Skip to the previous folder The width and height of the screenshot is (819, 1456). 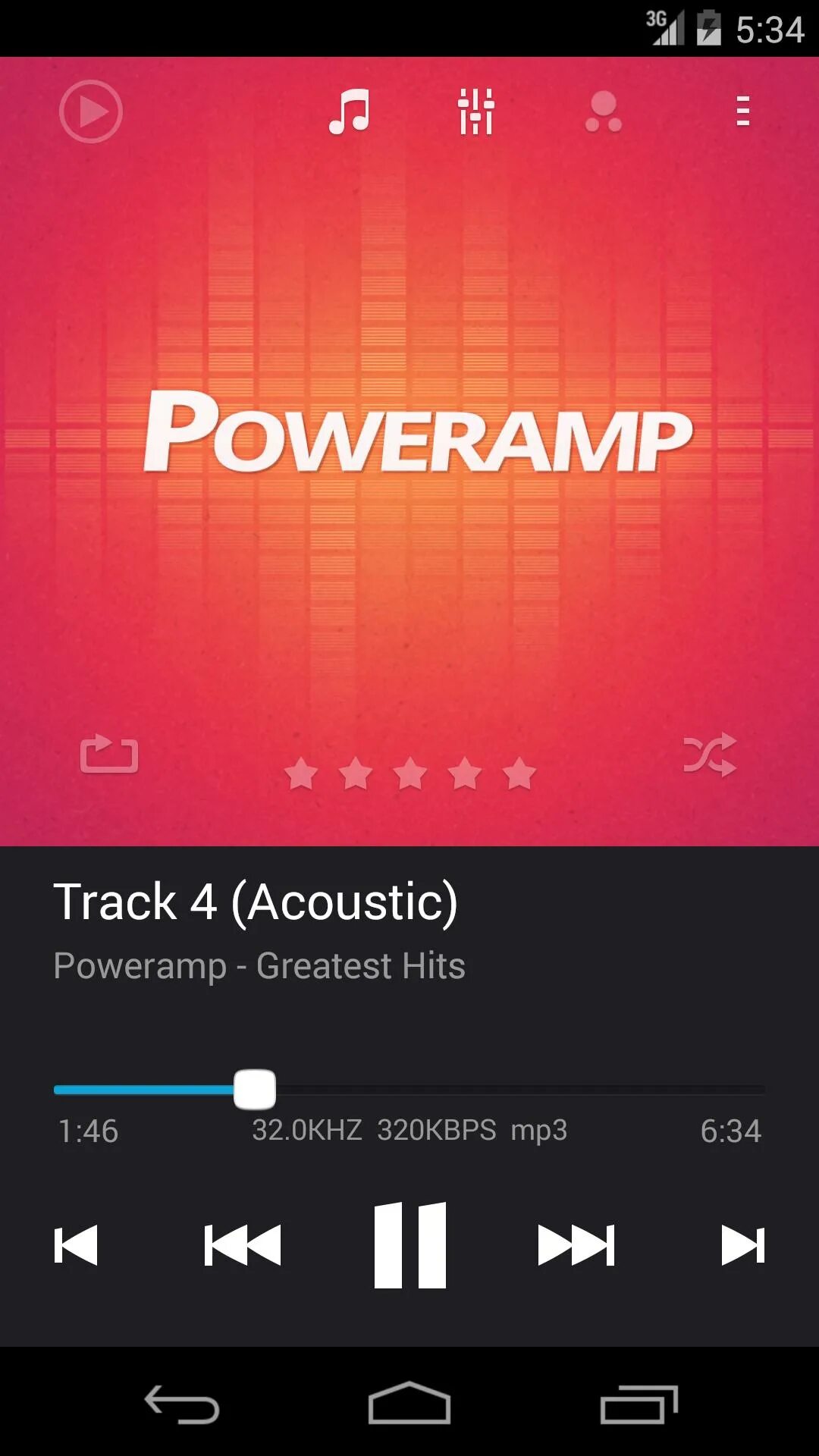tap(76, 1245)
